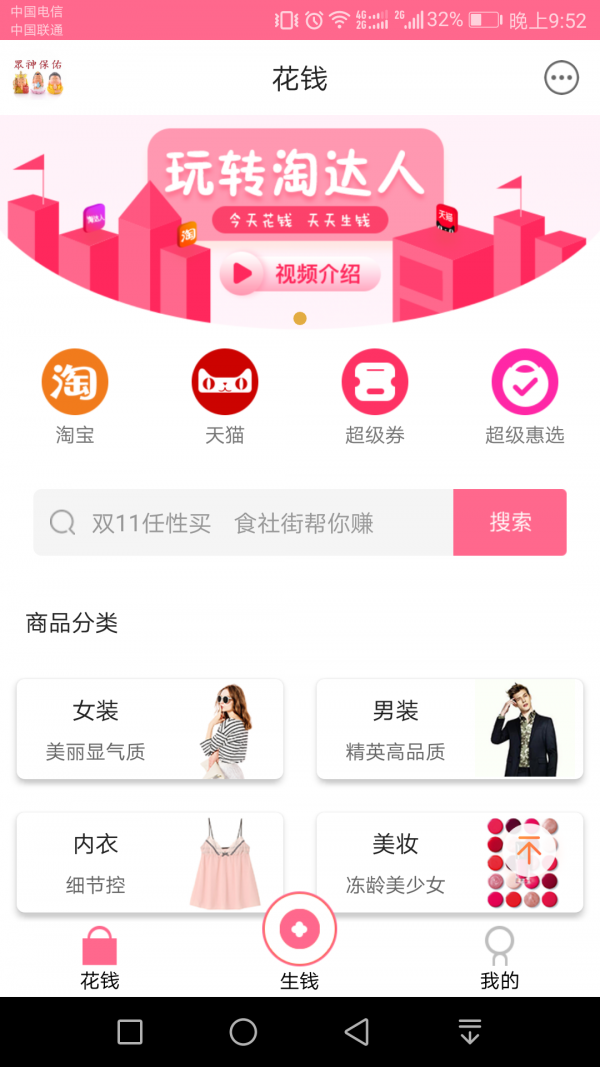Tap the pink 搜索 button

(x=510, y=522)
